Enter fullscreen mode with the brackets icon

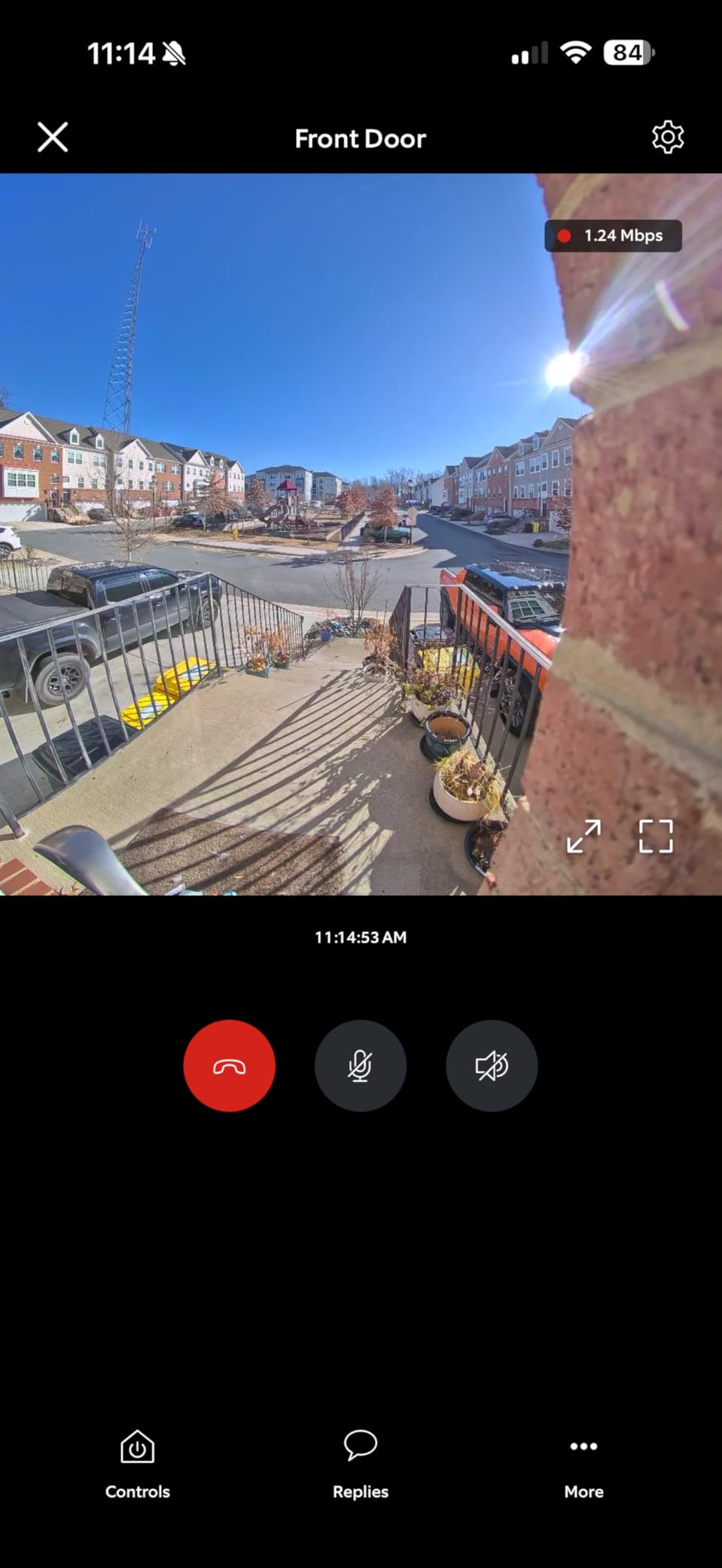click(x=654, y=836)
